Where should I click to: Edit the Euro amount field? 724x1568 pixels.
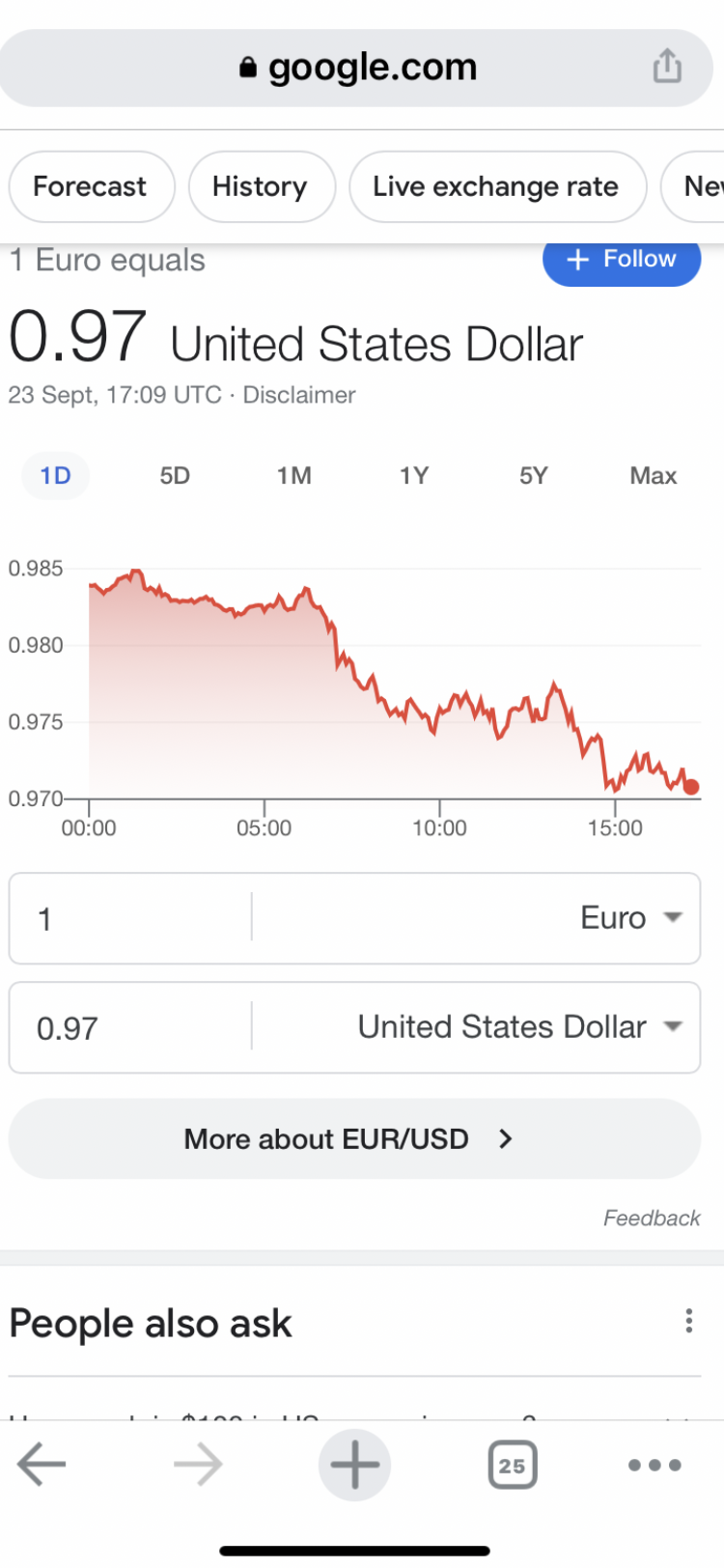pyautogui.click(x=130, y=918)
